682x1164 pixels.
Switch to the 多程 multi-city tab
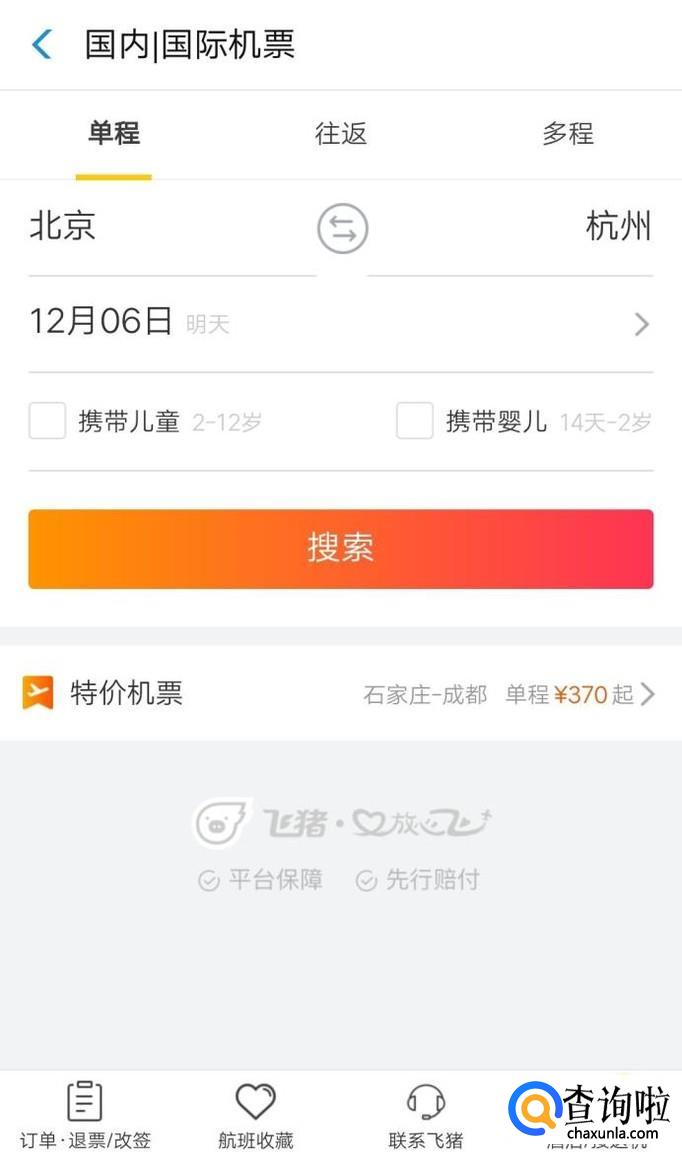coord(567,134)
